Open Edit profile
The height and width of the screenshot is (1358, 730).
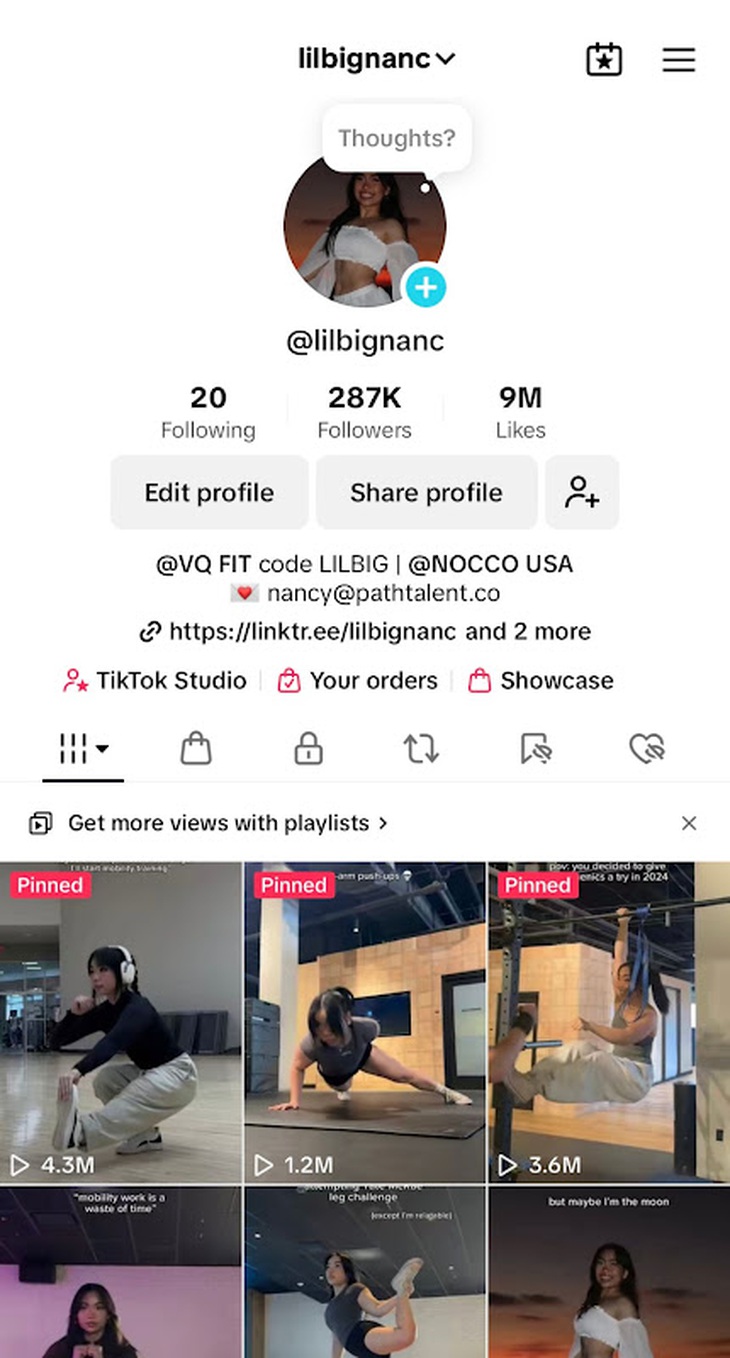tap(208, 492)
